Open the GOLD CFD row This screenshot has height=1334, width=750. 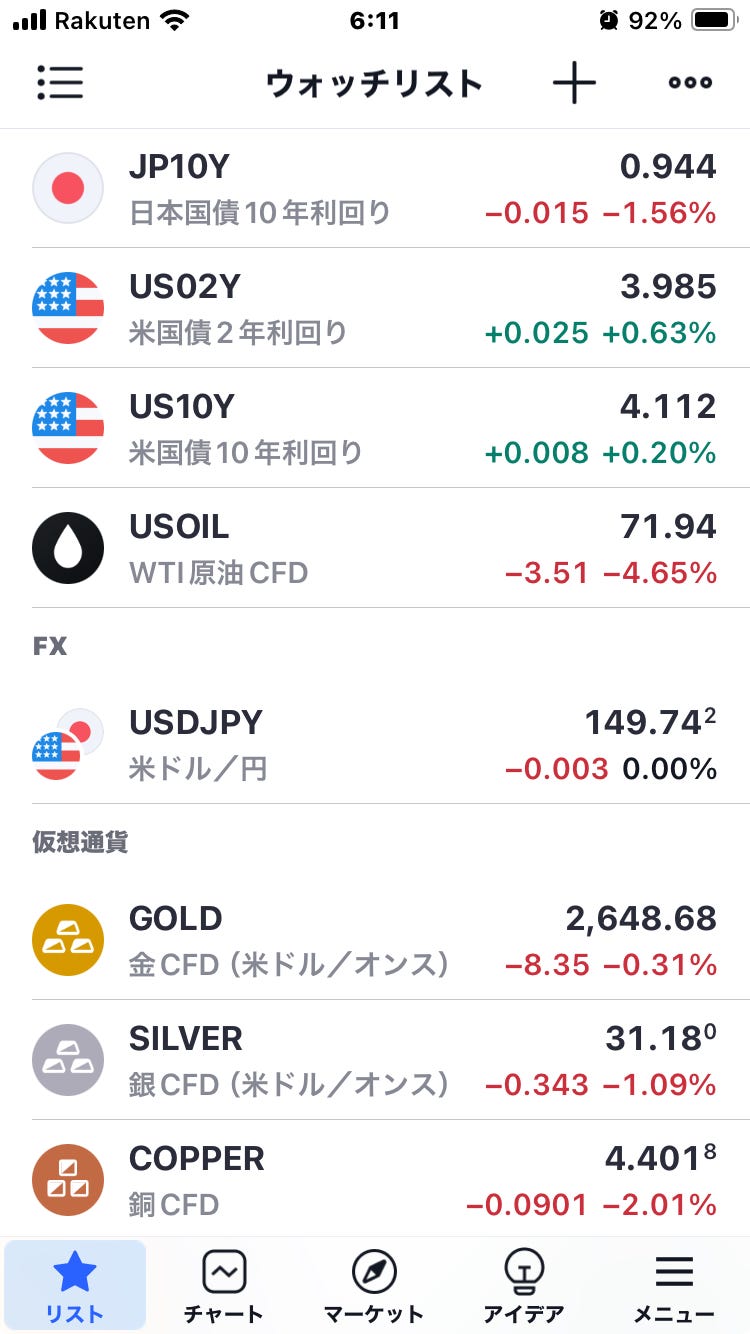click(375, 940)
